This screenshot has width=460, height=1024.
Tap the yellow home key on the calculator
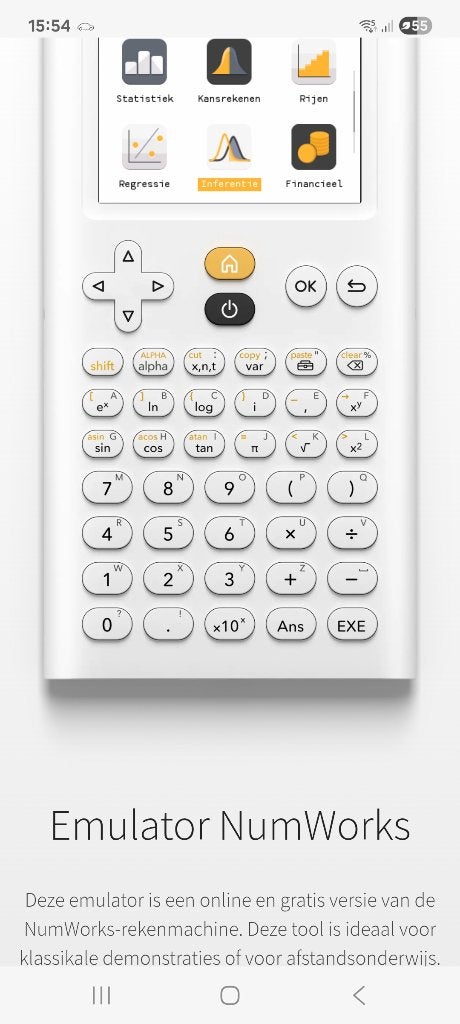tap(229, 264)
